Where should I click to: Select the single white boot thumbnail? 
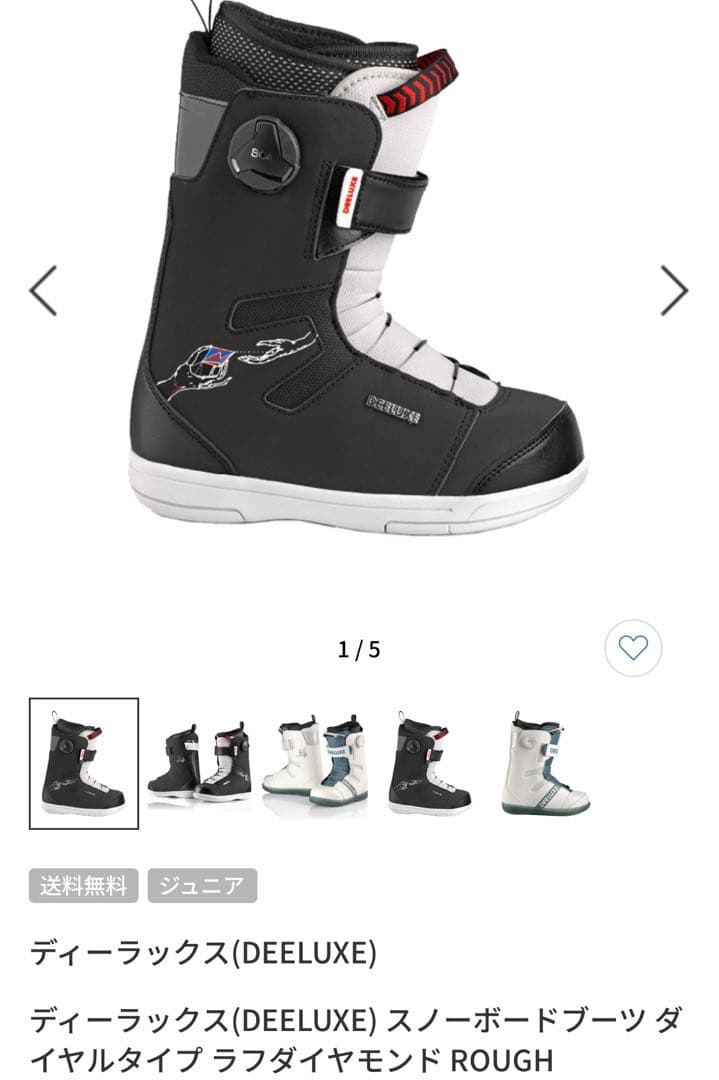pos(545,764)
